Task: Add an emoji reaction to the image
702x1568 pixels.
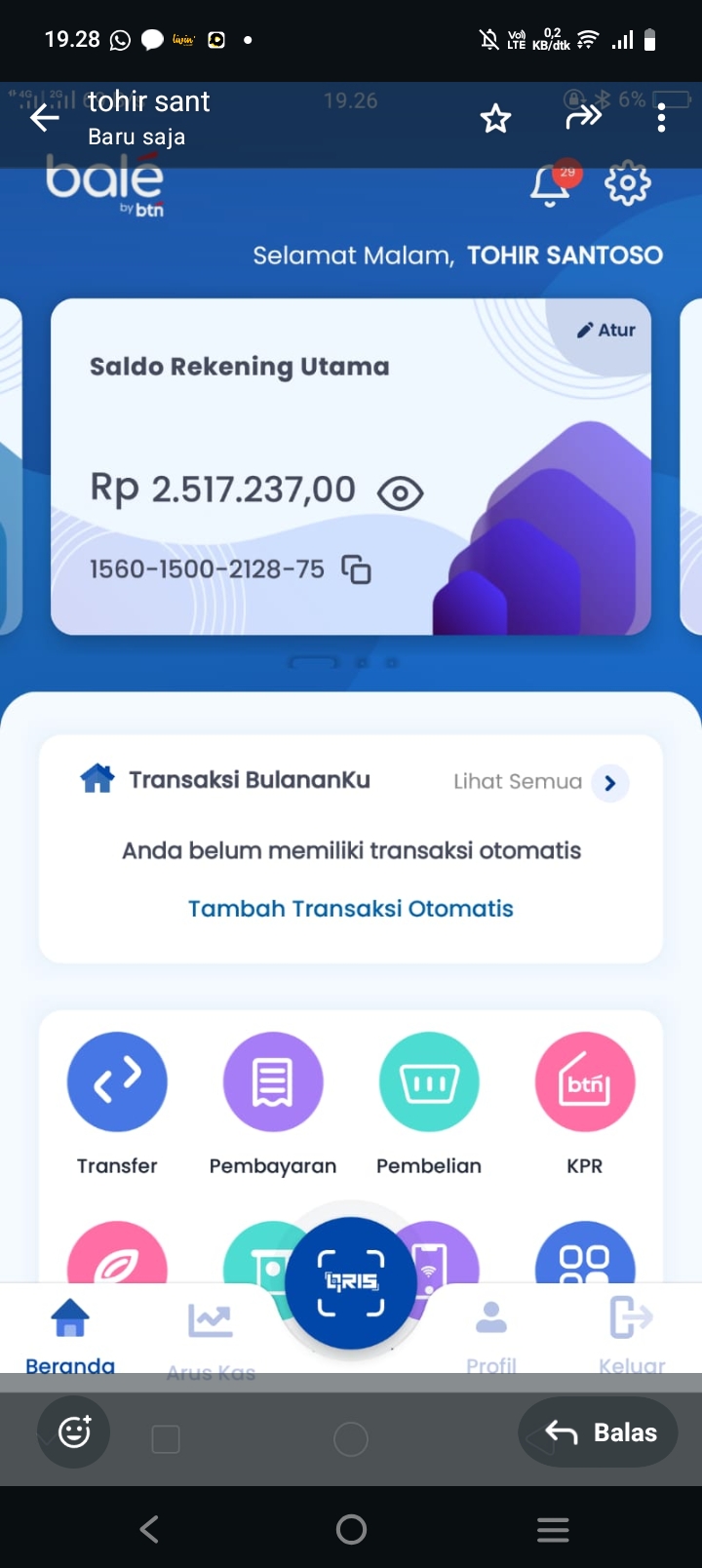Action: tap(74, 1431)
